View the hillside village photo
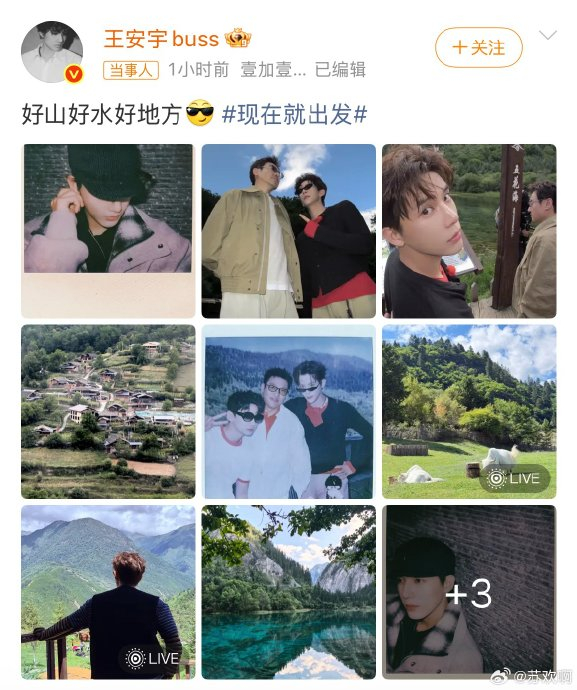The image size is (577, 690). (108, 411)
